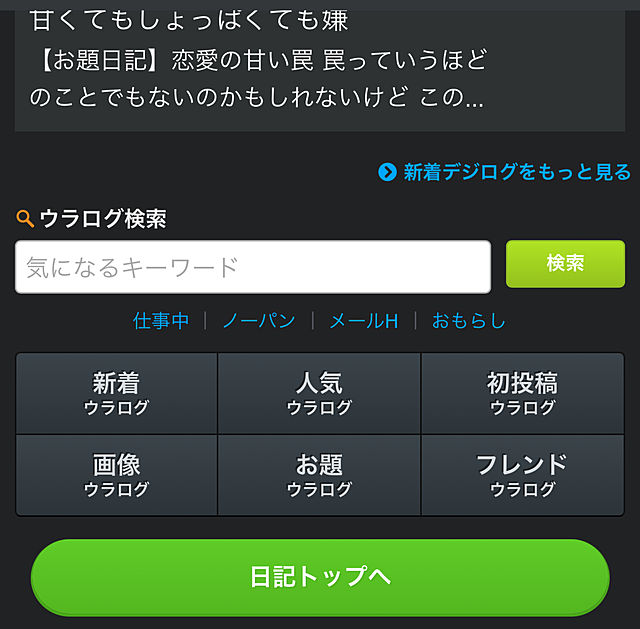Tap the green 検索 button
The height and width of the screenshot is (629, 640).
point(565,264)
